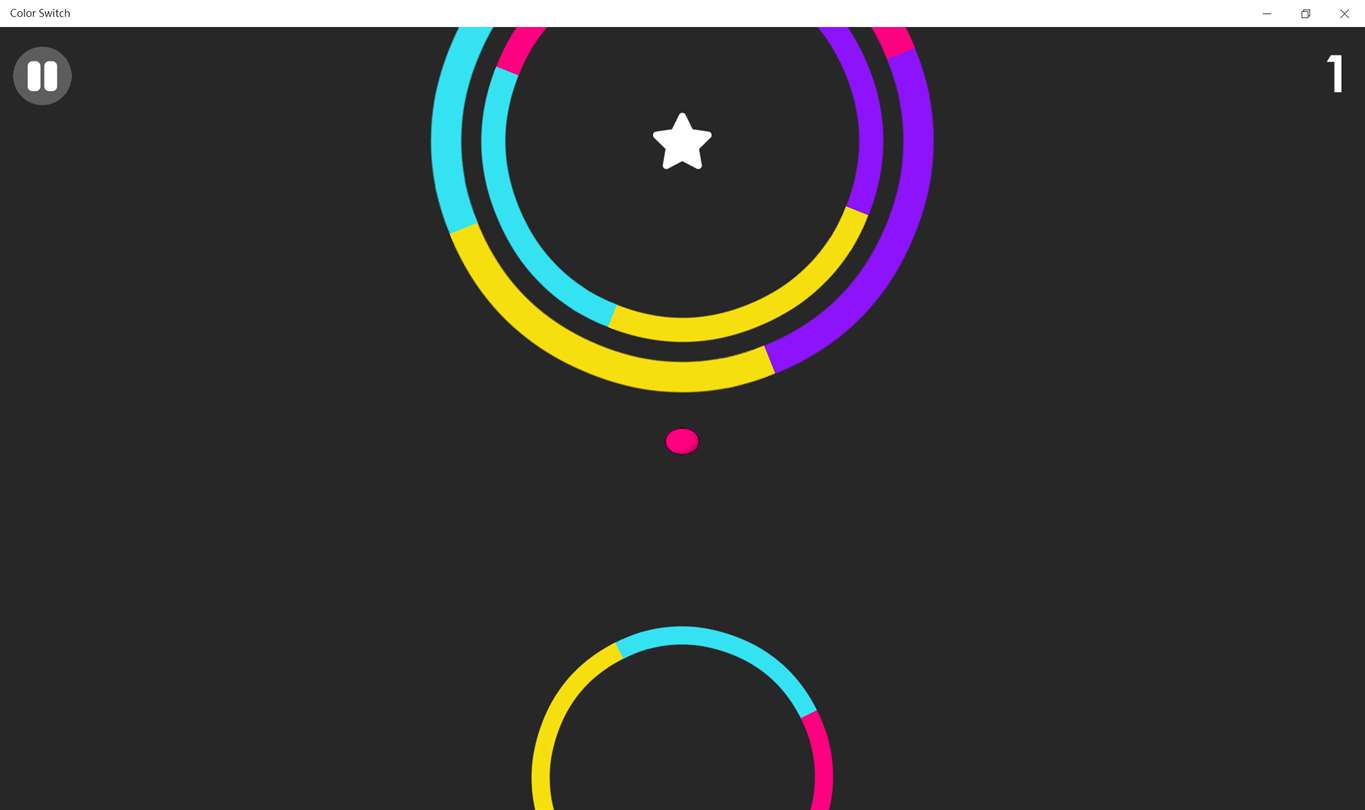Restore down the window
1365x810 pixels.
1305,13
